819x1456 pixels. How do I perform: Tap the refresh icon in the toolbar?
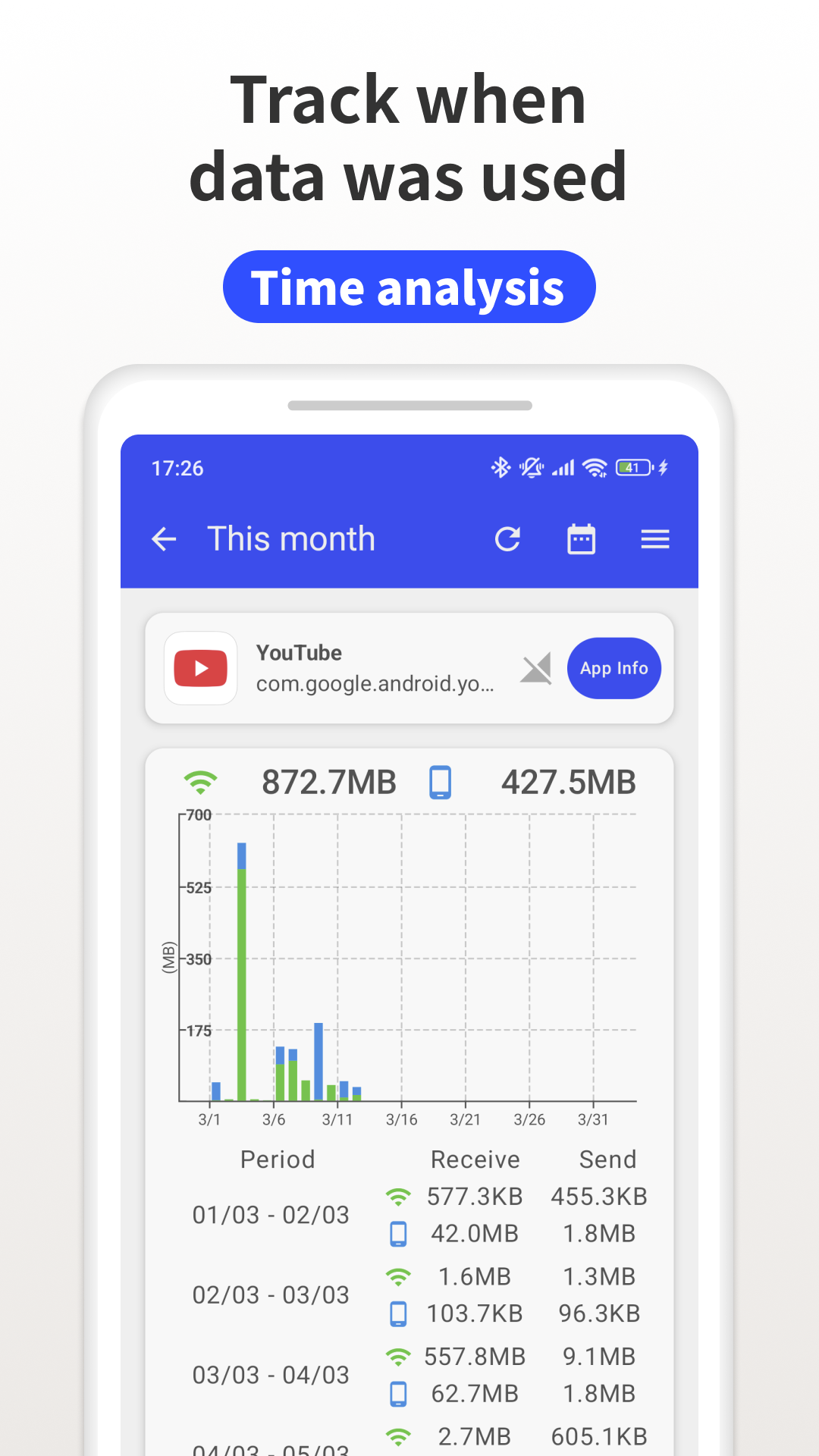coord(509,539)
